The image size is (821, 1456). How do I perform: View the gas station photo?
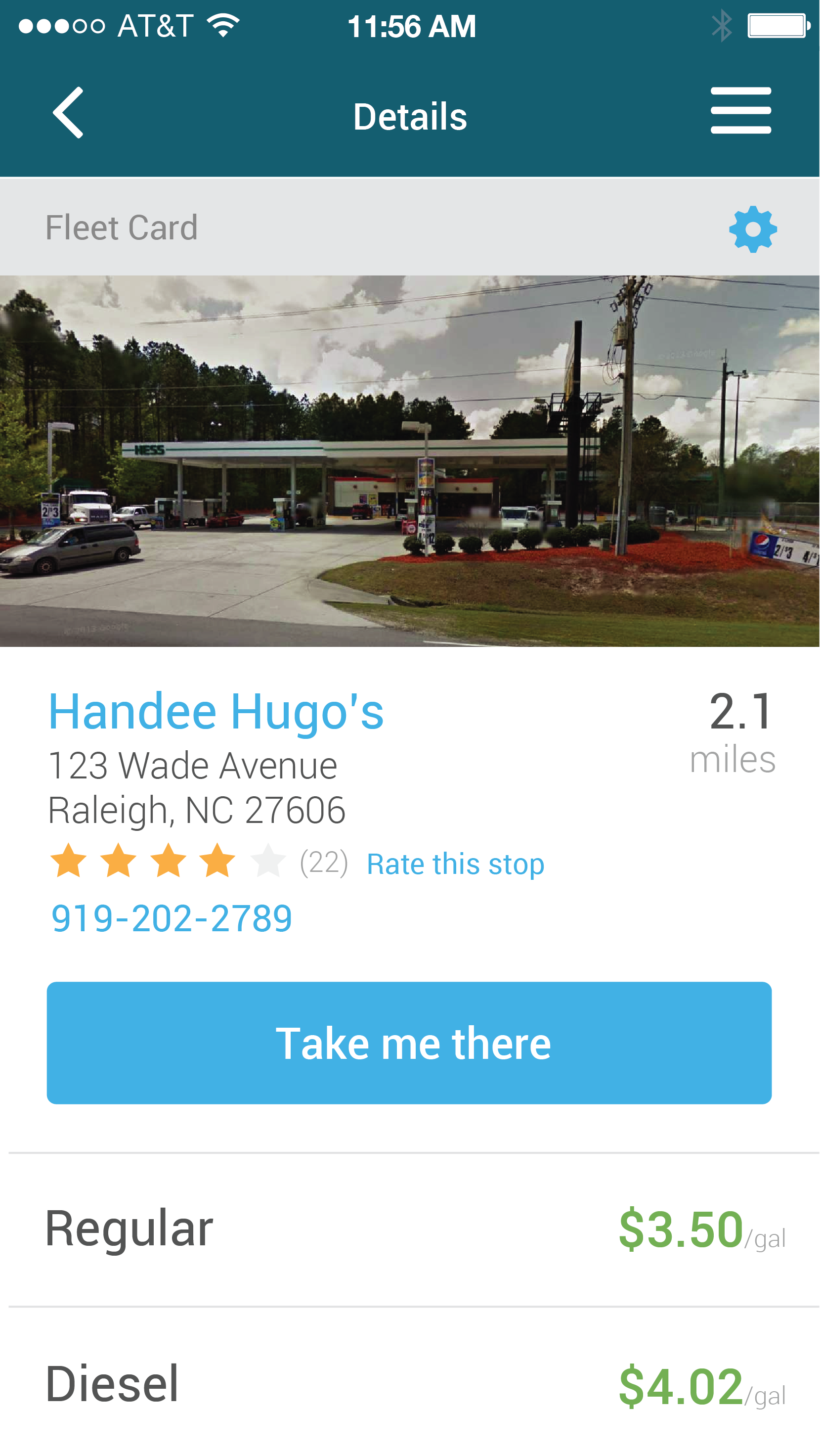(409, 460)
